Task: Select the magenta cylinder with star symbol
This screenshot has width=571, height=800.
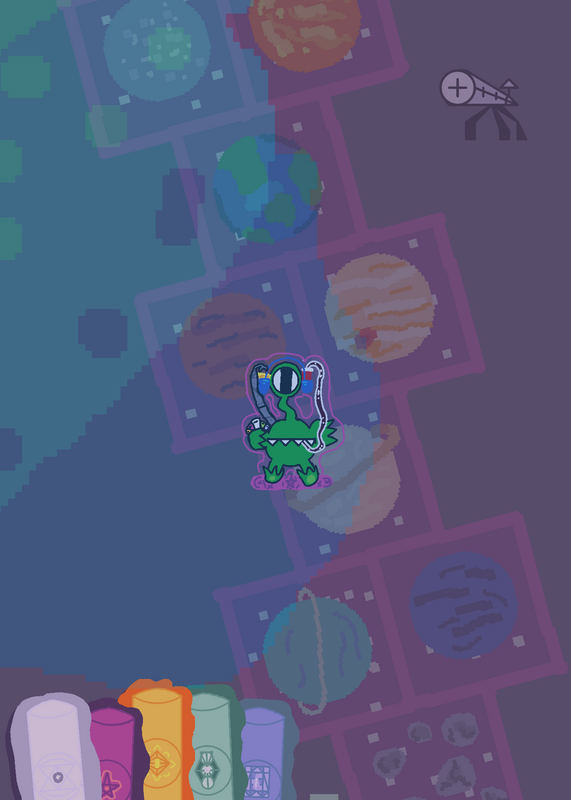Action: tap(114, 753)
